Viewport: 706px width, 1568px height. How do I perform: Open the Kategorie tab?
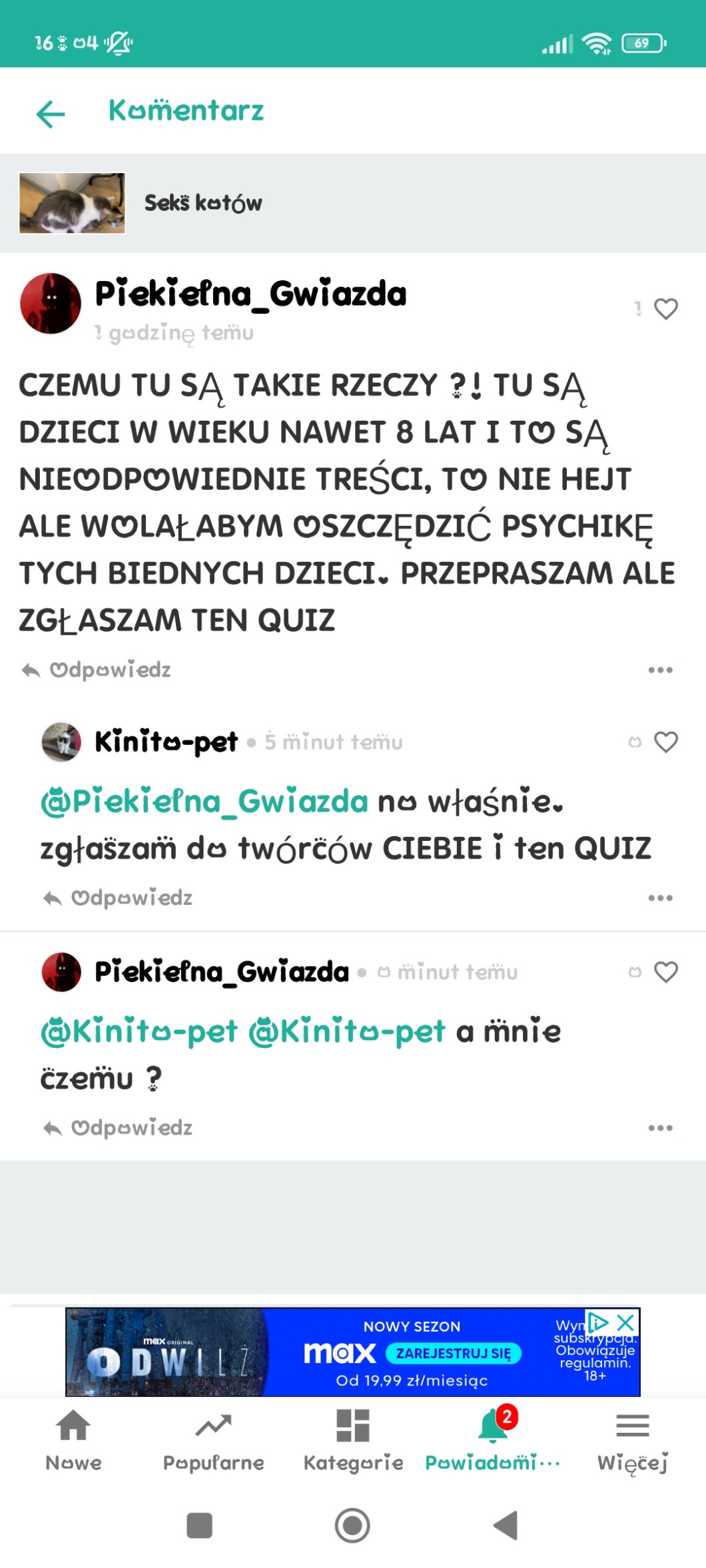click(353, 1441)
